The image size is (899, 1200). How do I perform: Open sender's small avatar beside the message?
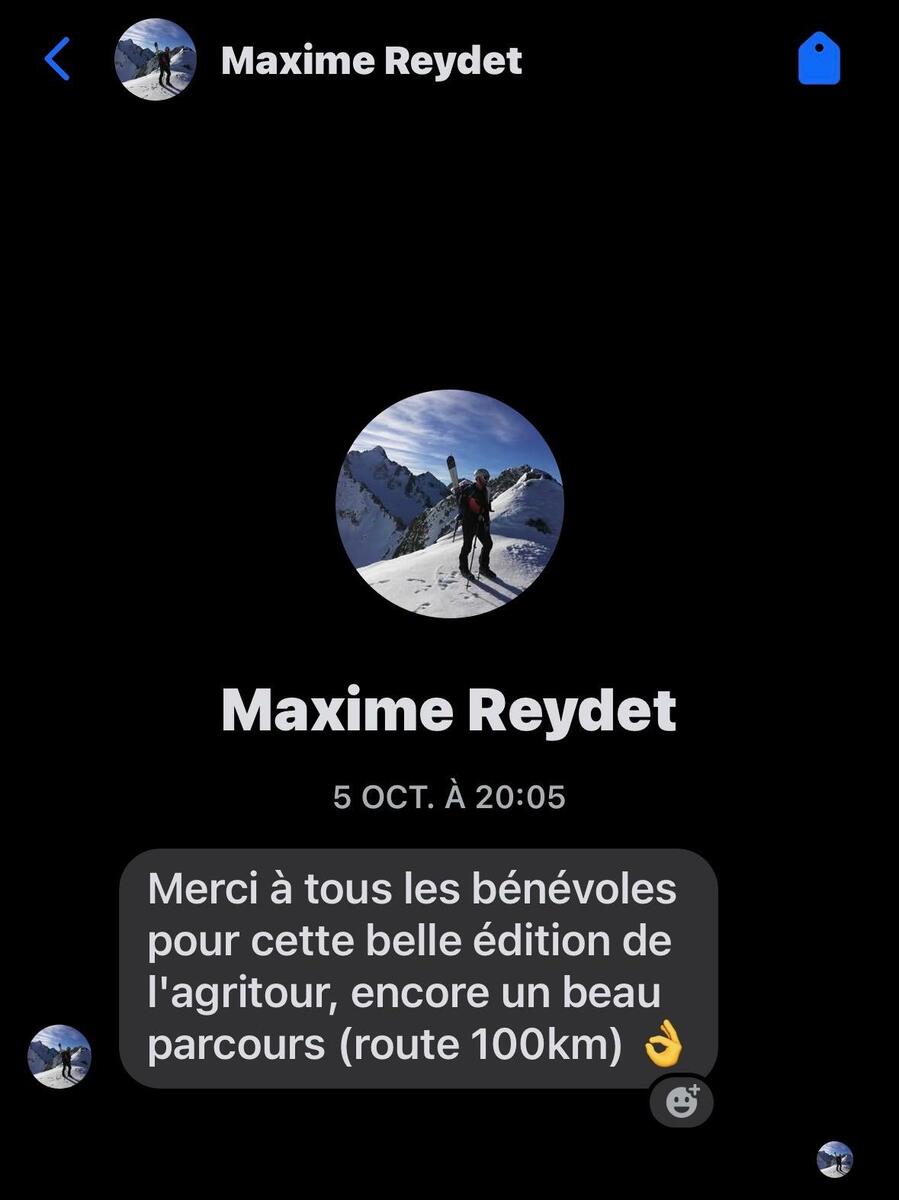(x=59, y=1056)
